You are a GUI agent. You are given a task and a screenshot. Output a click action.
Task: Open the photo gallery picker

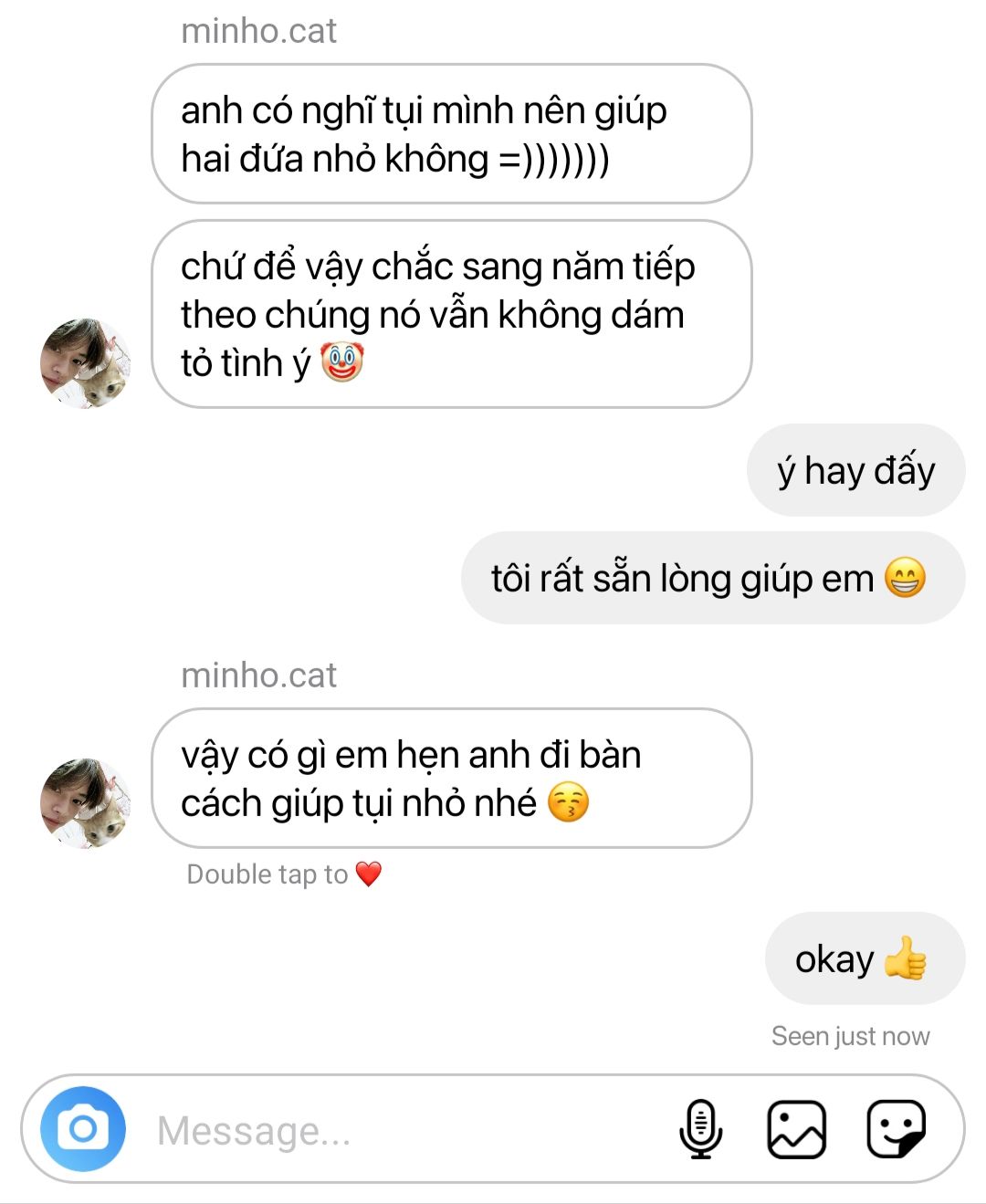(x=796, y=1130)
